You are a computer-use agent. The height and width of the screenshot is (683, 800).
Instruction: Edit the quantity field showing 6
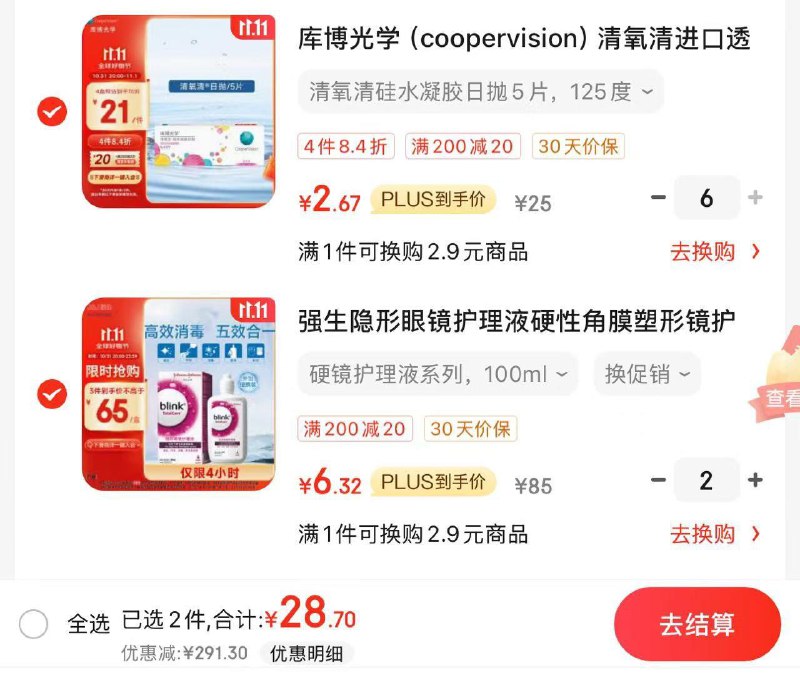click(x=706, y=198)
